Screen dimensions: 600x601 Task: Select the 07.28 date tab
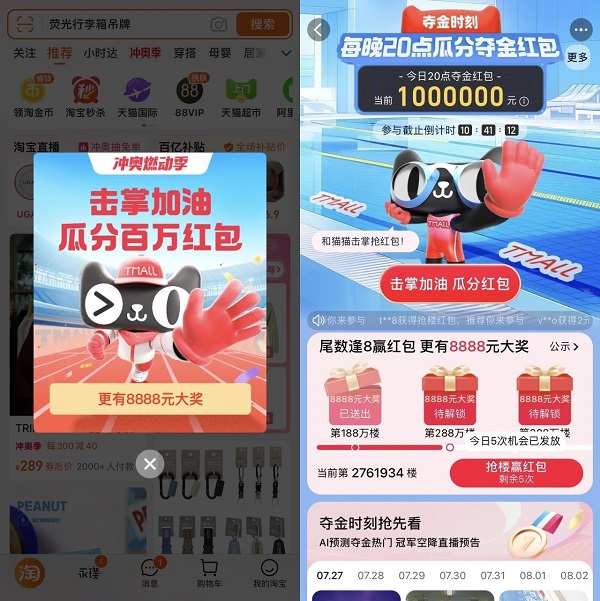[x=370, y=576]
